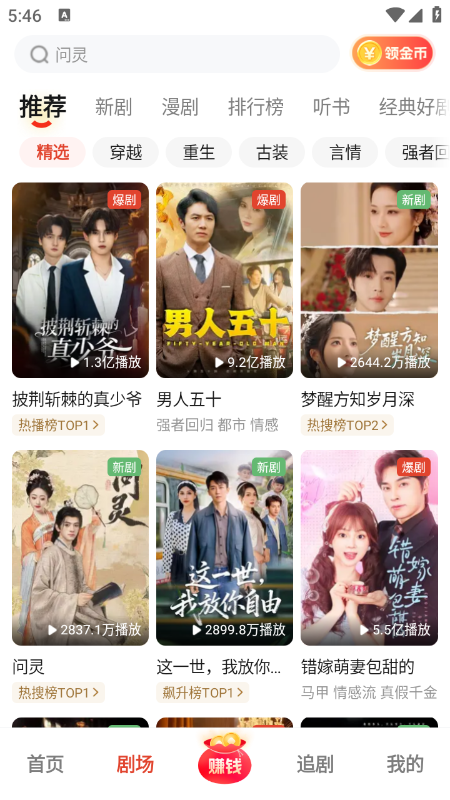Image resolution: width=450 pixels, height=800 pixels.
Task: Open the search box showing 问灵
Action: (177, 54)
